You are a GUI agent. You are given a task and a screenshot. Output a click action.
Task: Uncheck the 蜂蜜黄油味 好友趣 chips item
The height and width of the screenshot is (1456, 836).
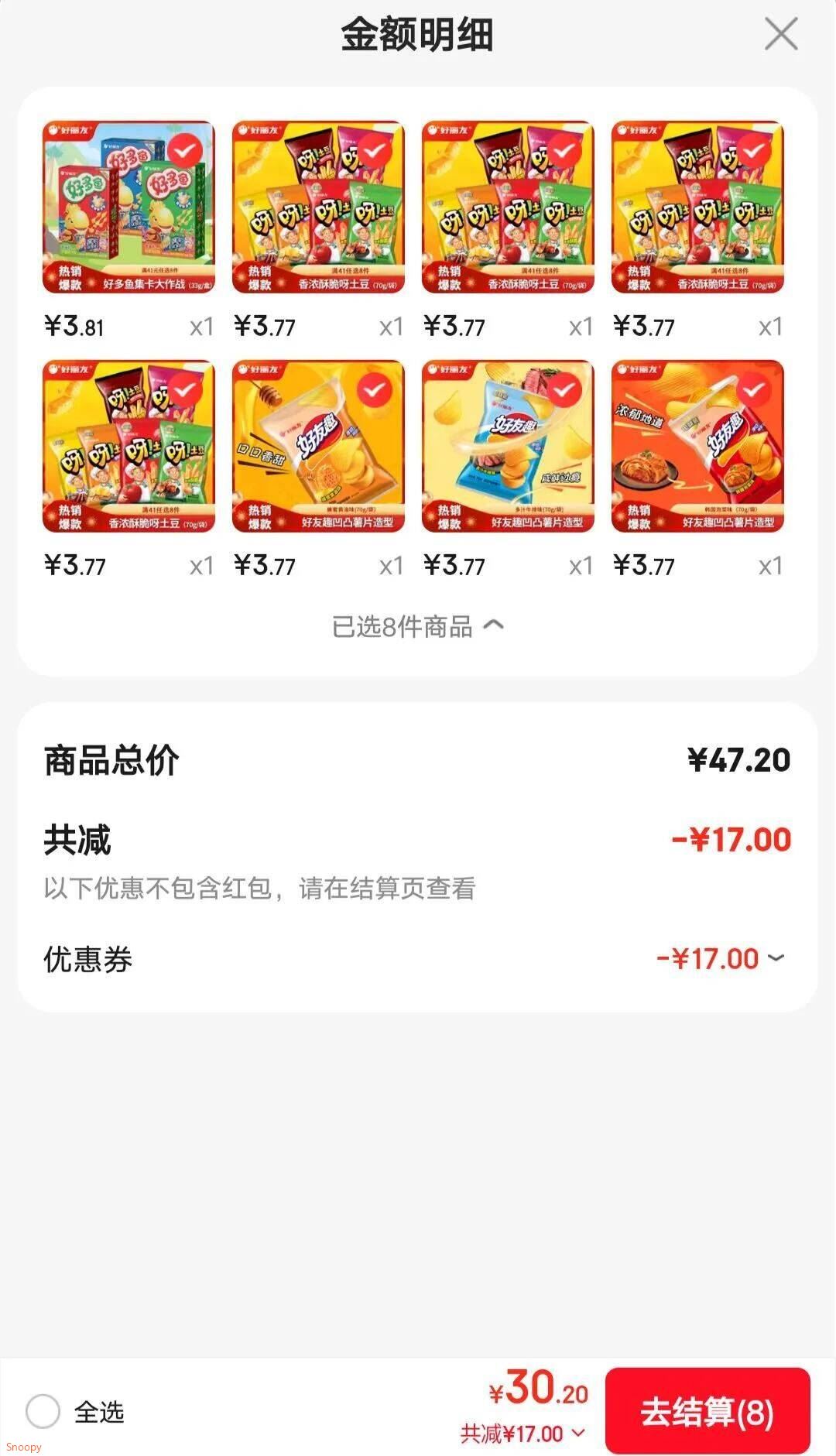376,390
